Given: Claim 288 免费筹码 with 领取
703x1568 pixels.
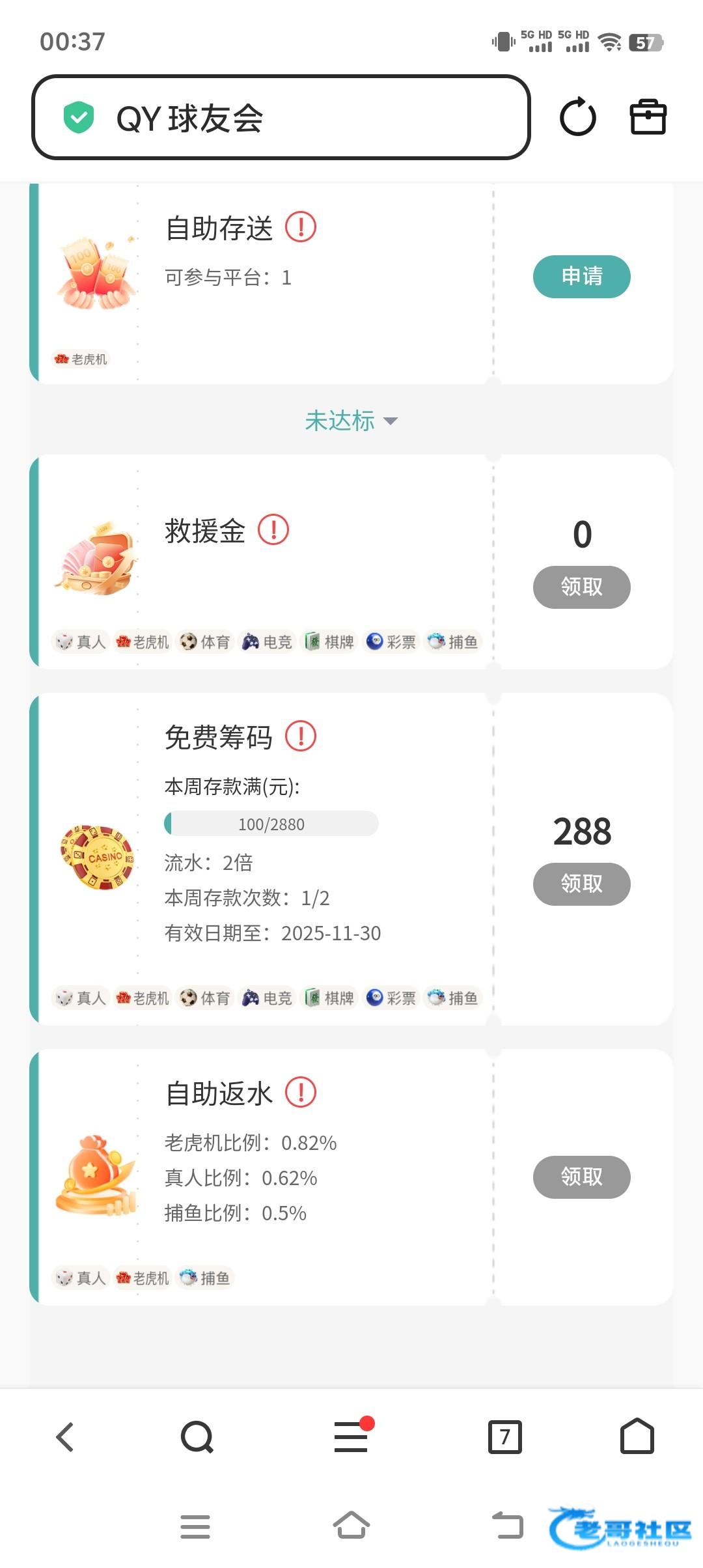Looking at the screenshot, I should 581,884.
